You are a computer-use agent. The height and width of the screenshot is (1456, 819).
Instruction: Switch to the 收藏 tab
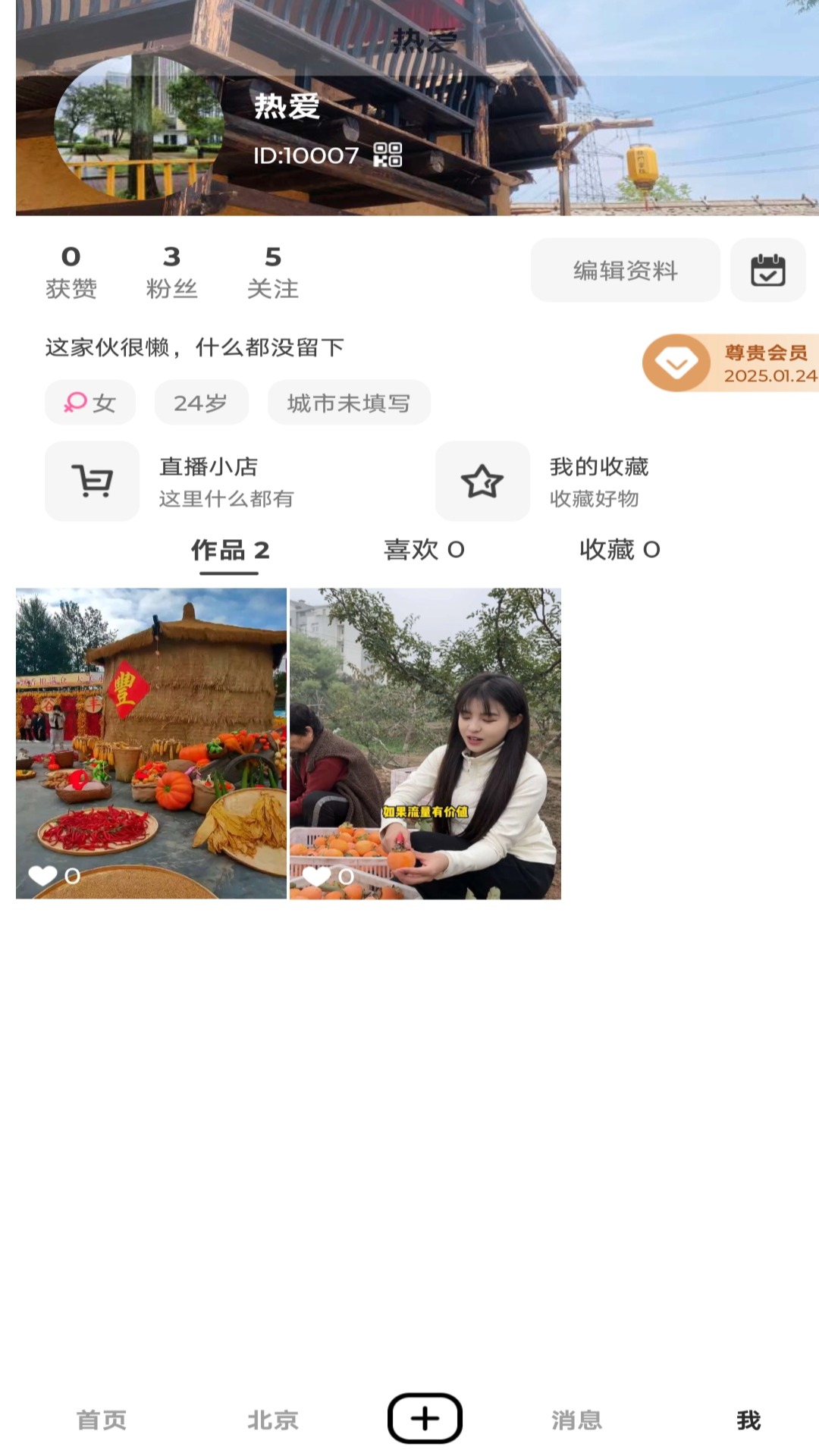click(620, 549)
